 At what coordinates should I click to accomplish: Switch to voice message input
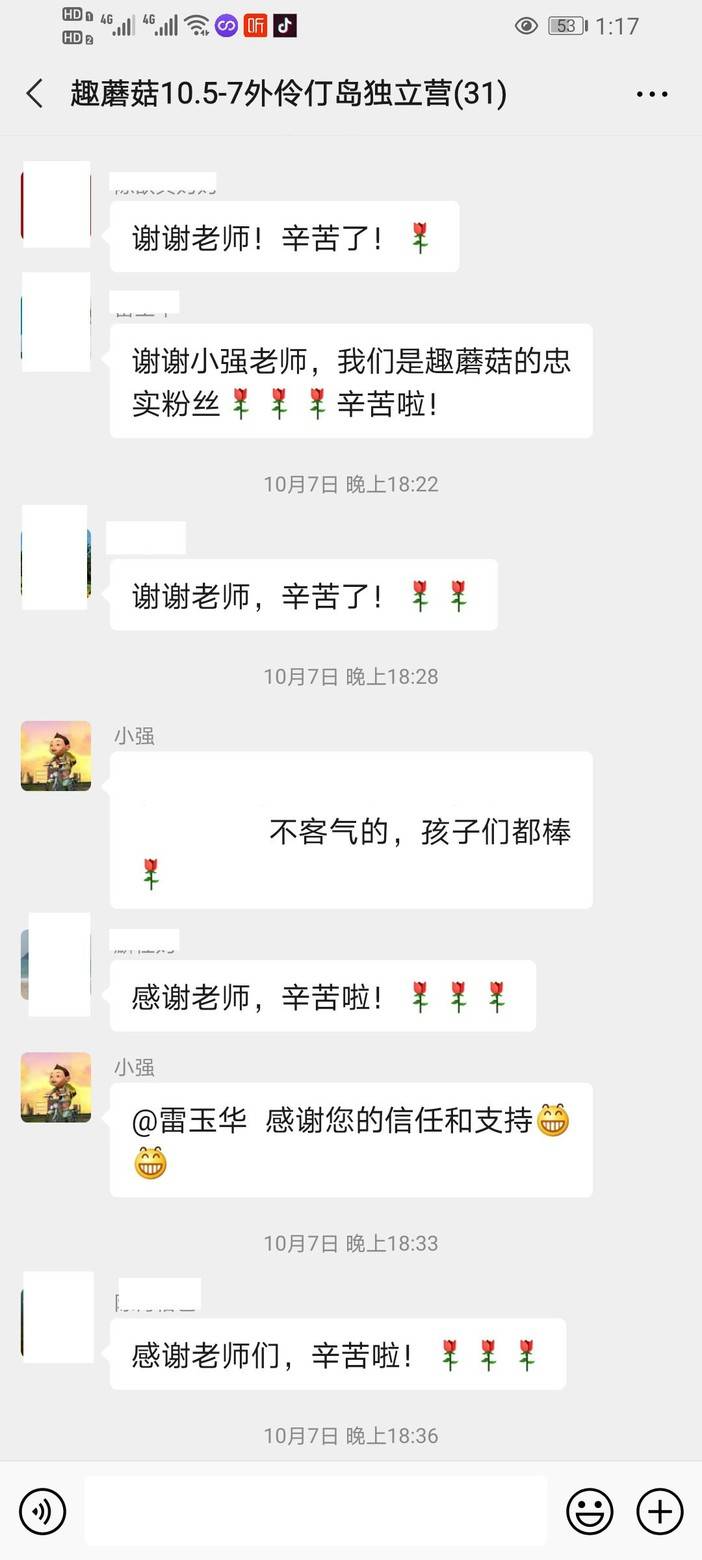click(x=42, y=1511)
